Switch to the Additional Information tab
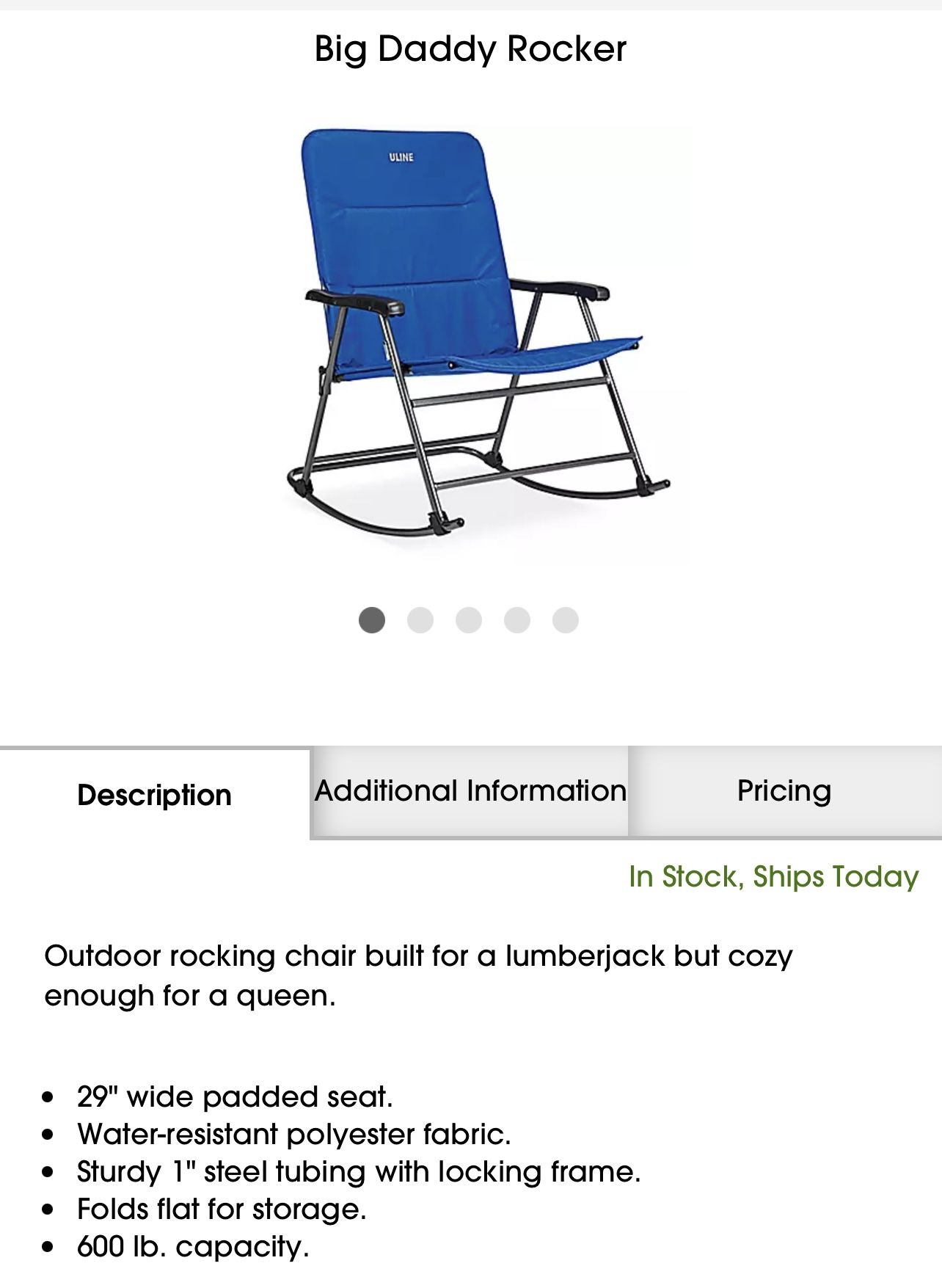Viewport: 942px width, 1288px height. [x=470, y=792]
